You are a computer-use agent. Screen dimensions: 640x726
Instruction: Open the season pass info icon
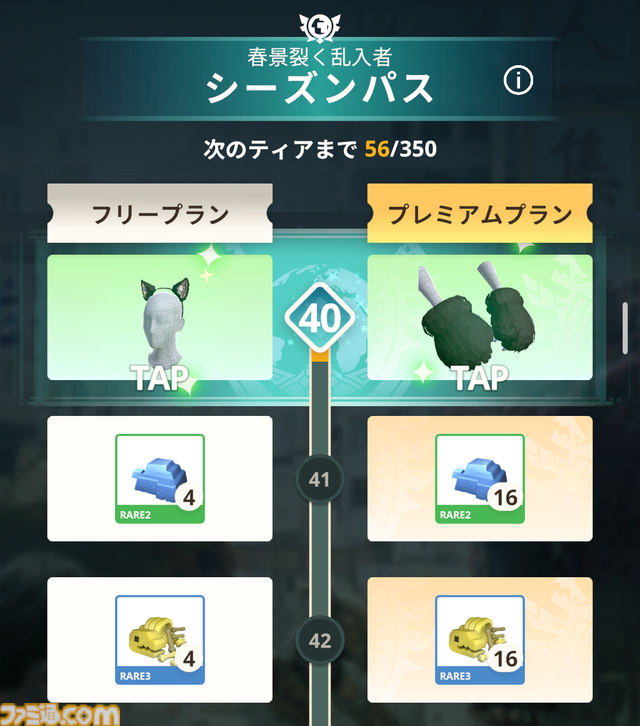518,82
